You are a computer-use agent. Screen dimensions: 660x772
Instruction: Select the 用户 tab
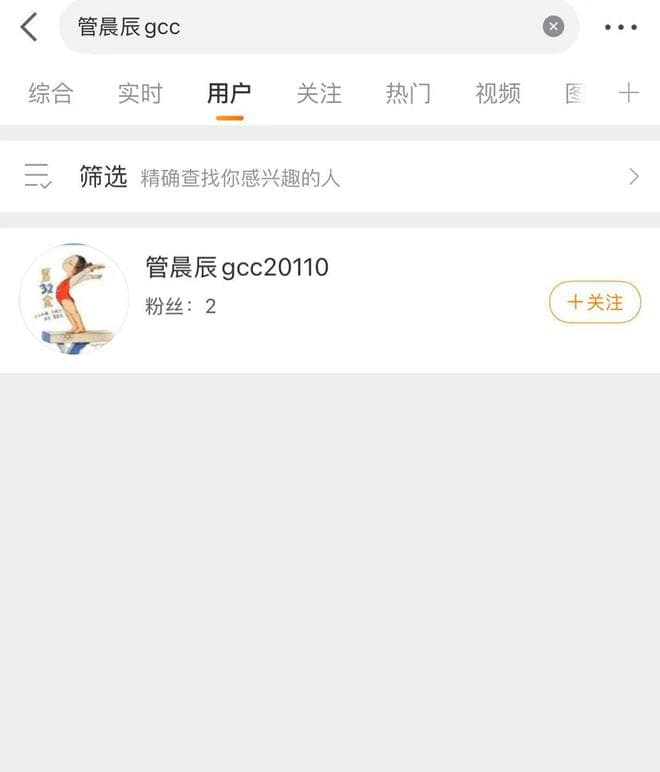229,94
